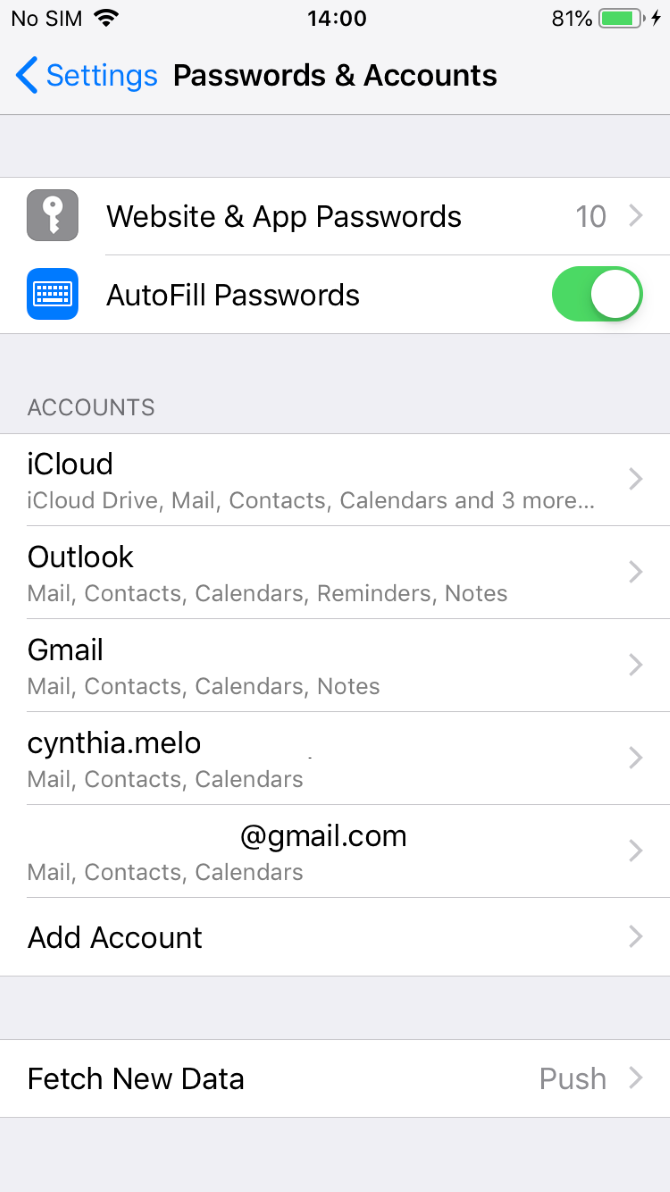This screenshot has height=1192, width=670.
Task: Open the cynthia.melo account
Action: tap(334, 759)
